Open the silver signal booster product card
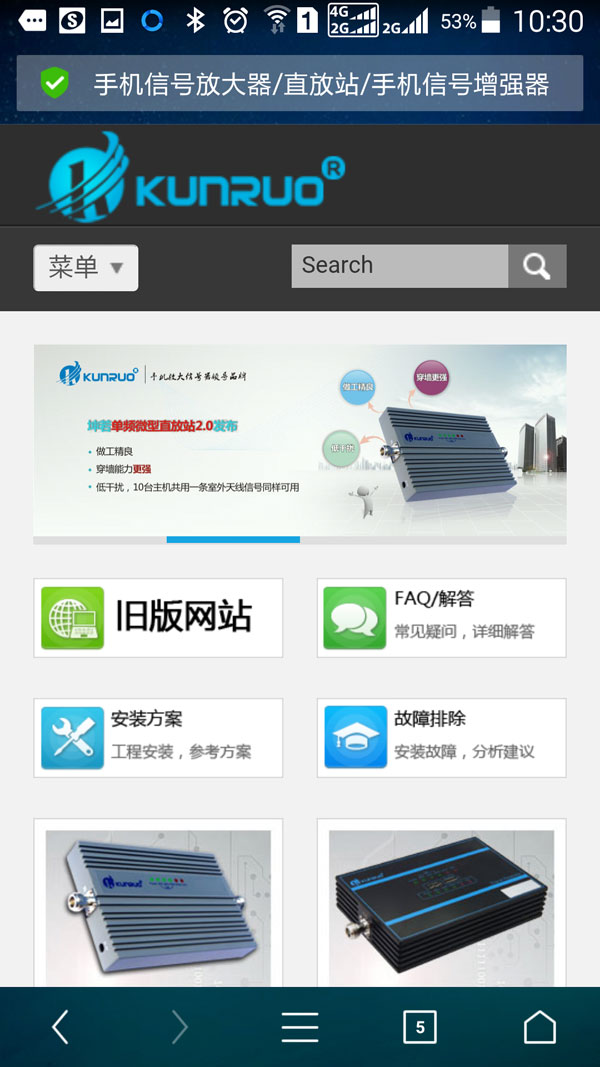This screenshot has height=1067, width=600. click(x=158, y=903)
